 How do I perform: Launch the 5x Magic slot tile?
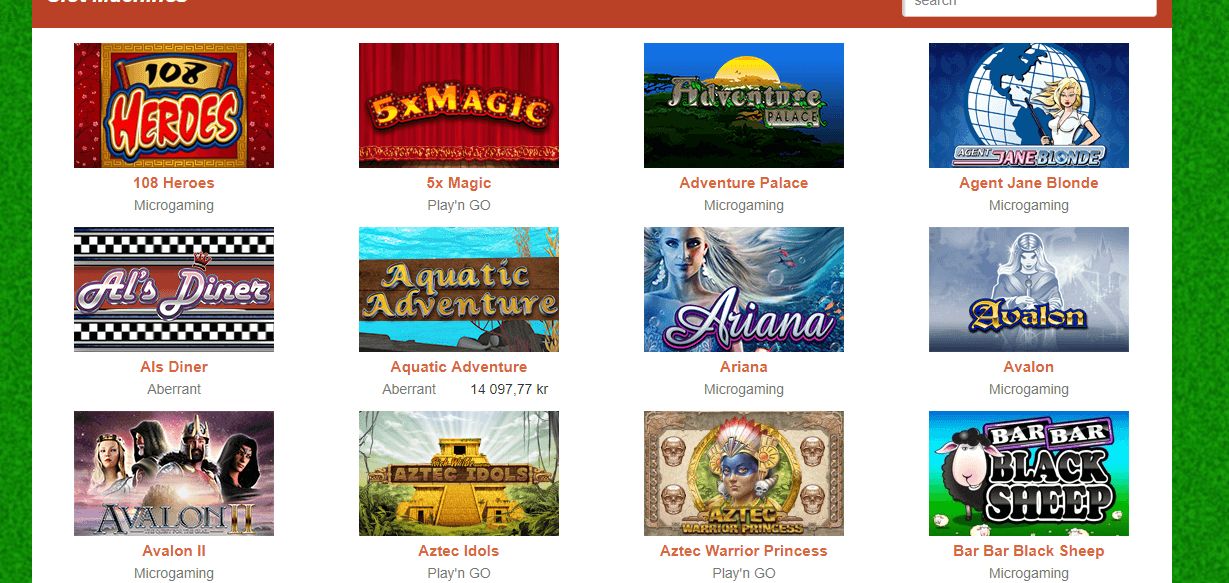click(x=459, y=105)
